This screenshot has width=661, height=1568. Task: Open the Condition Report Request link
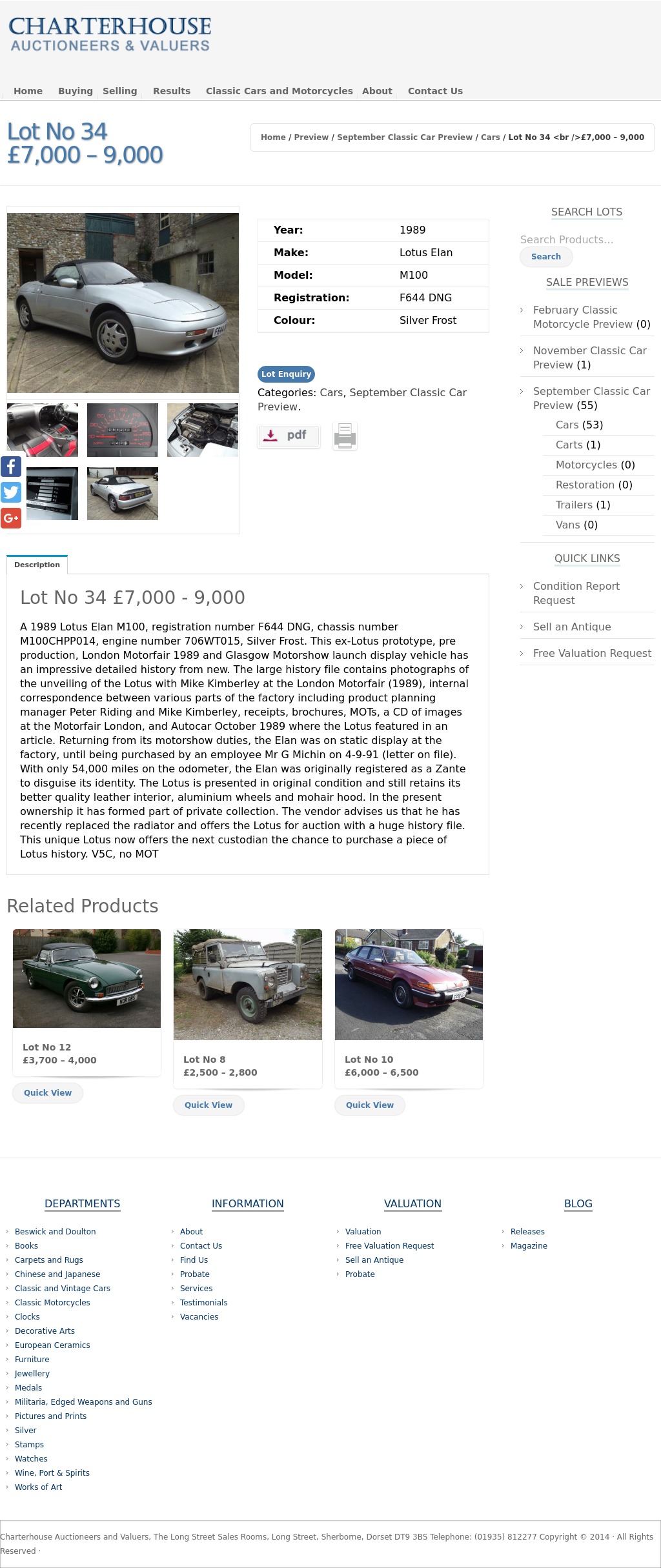[x=576, y=593]
